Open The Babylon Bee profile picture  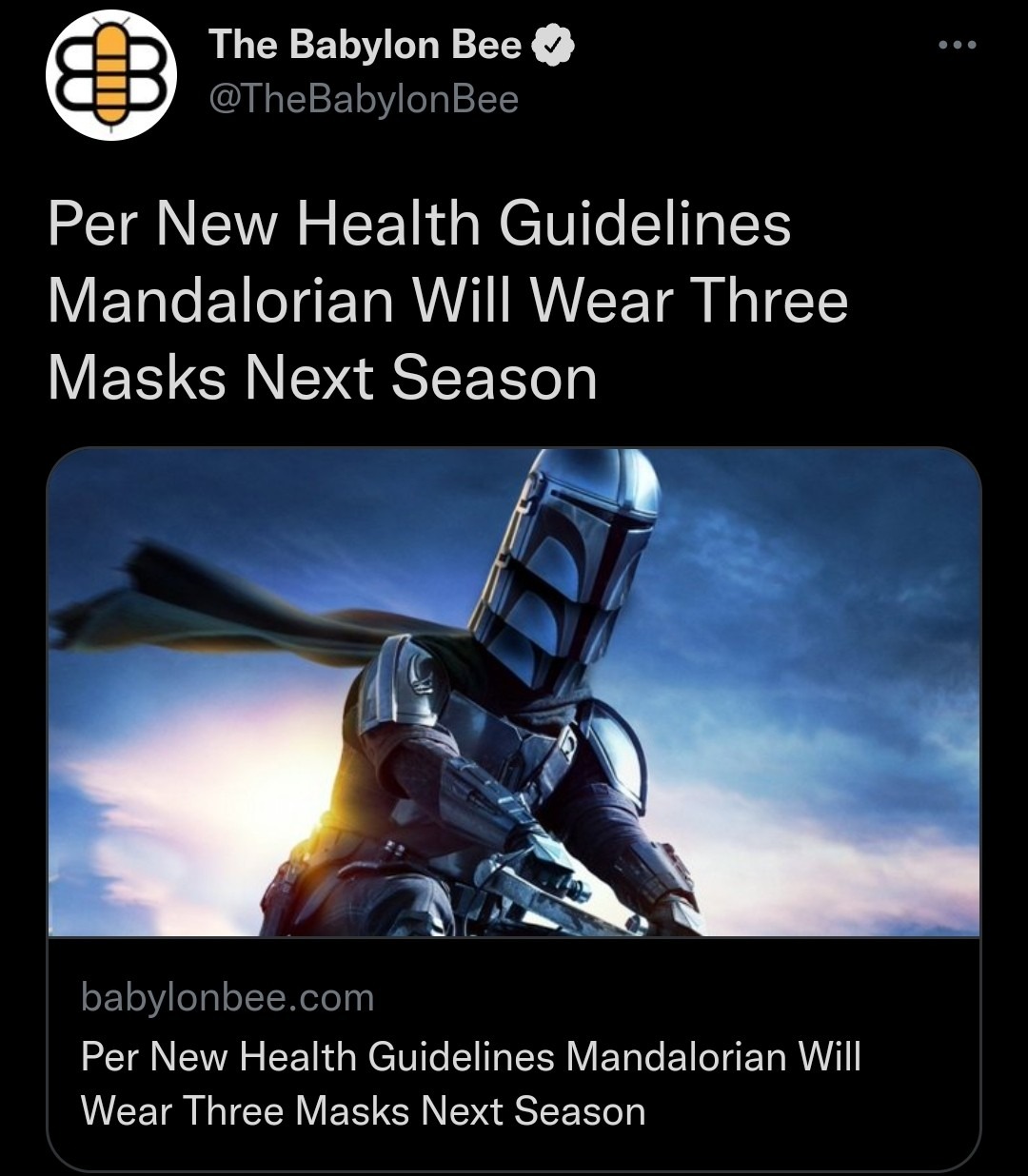(x=111, y=76)
